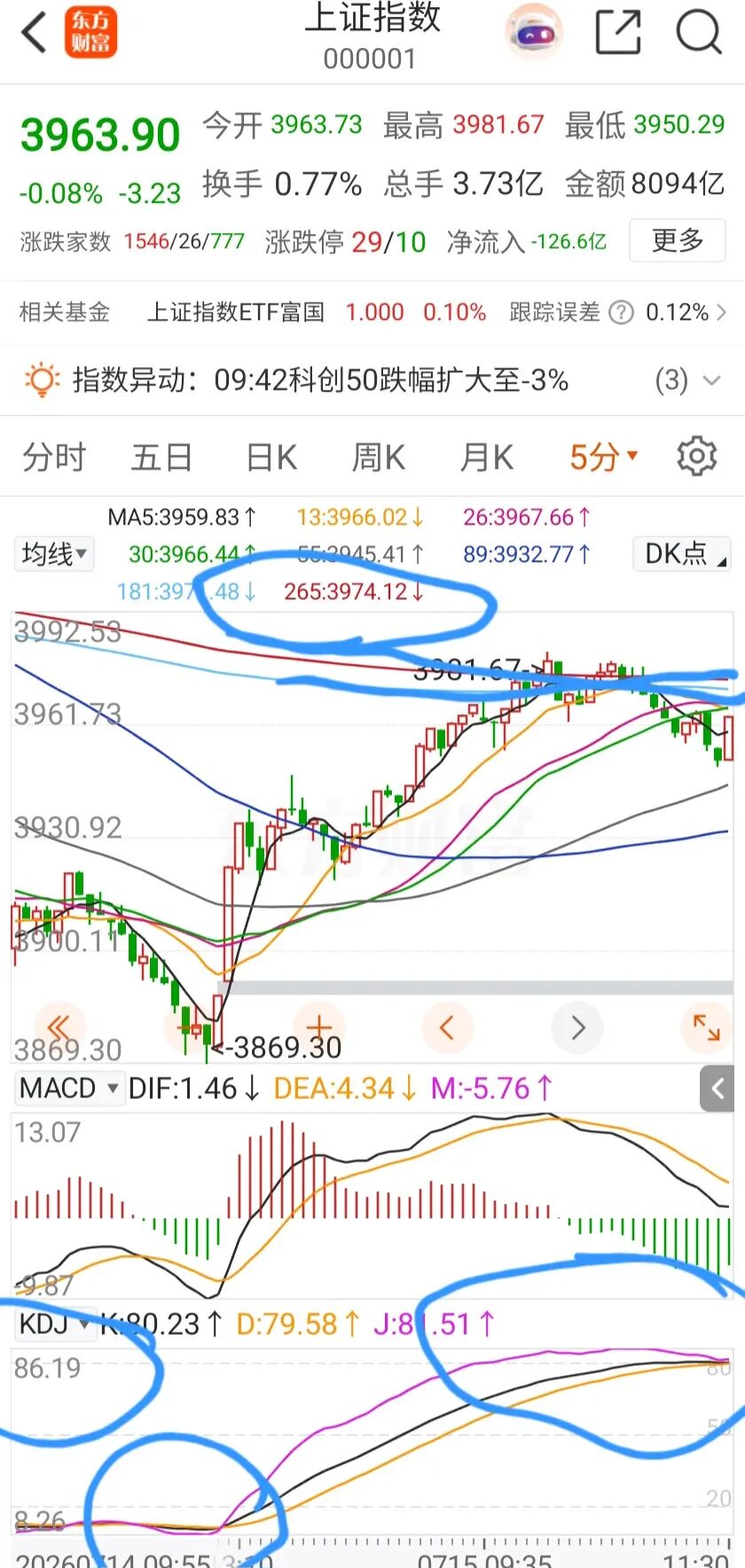The height and width of the screenshot is (1568, 745).
Task: Tap the 更多 button for more data
Action: pos(678,240)
